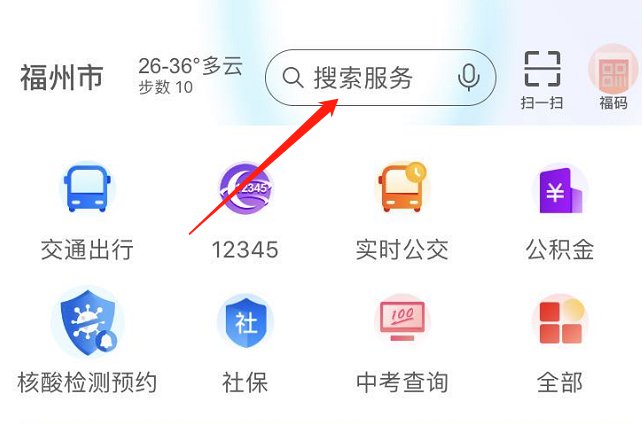Open the 福码 code
642x424 pixels.
[612, 77]
